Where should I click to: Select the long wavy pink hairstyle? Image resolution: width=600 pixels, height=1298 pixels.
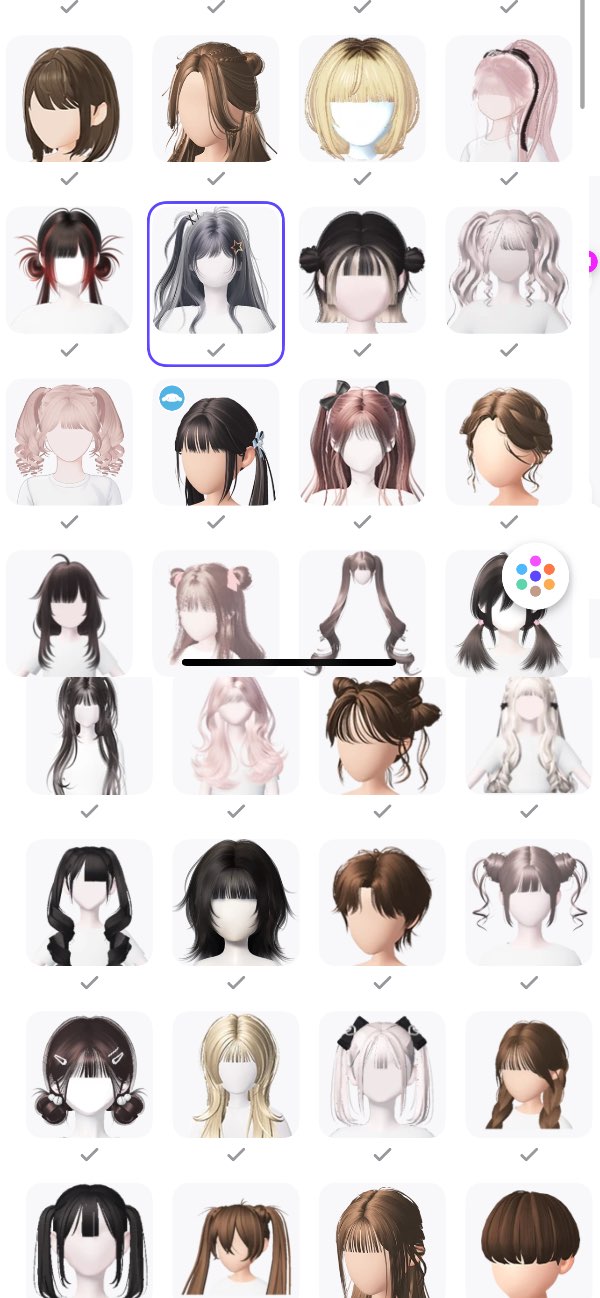[x=236, y=735]
